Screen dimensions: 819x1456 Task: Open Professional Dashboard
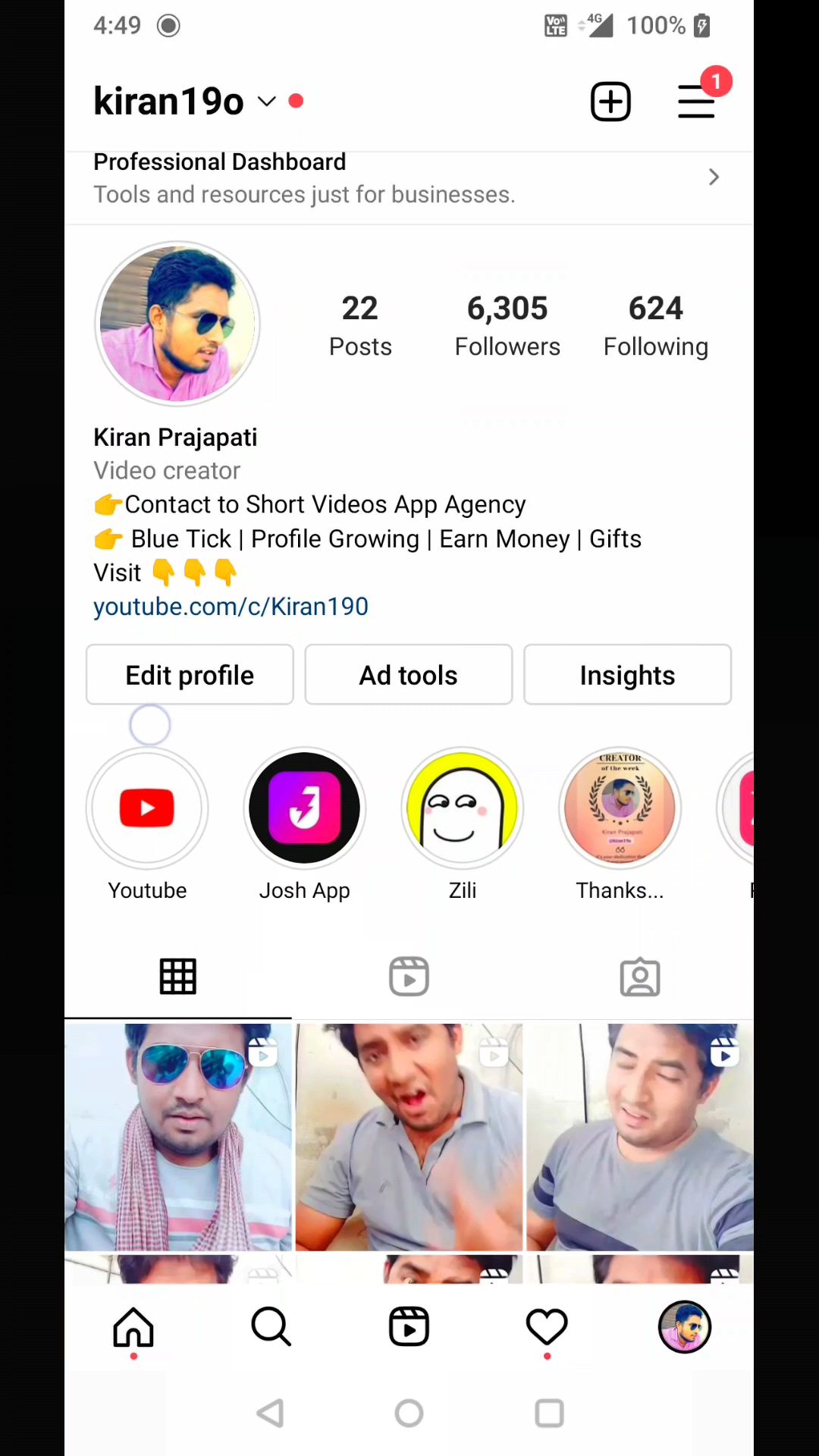click(408, 179)
